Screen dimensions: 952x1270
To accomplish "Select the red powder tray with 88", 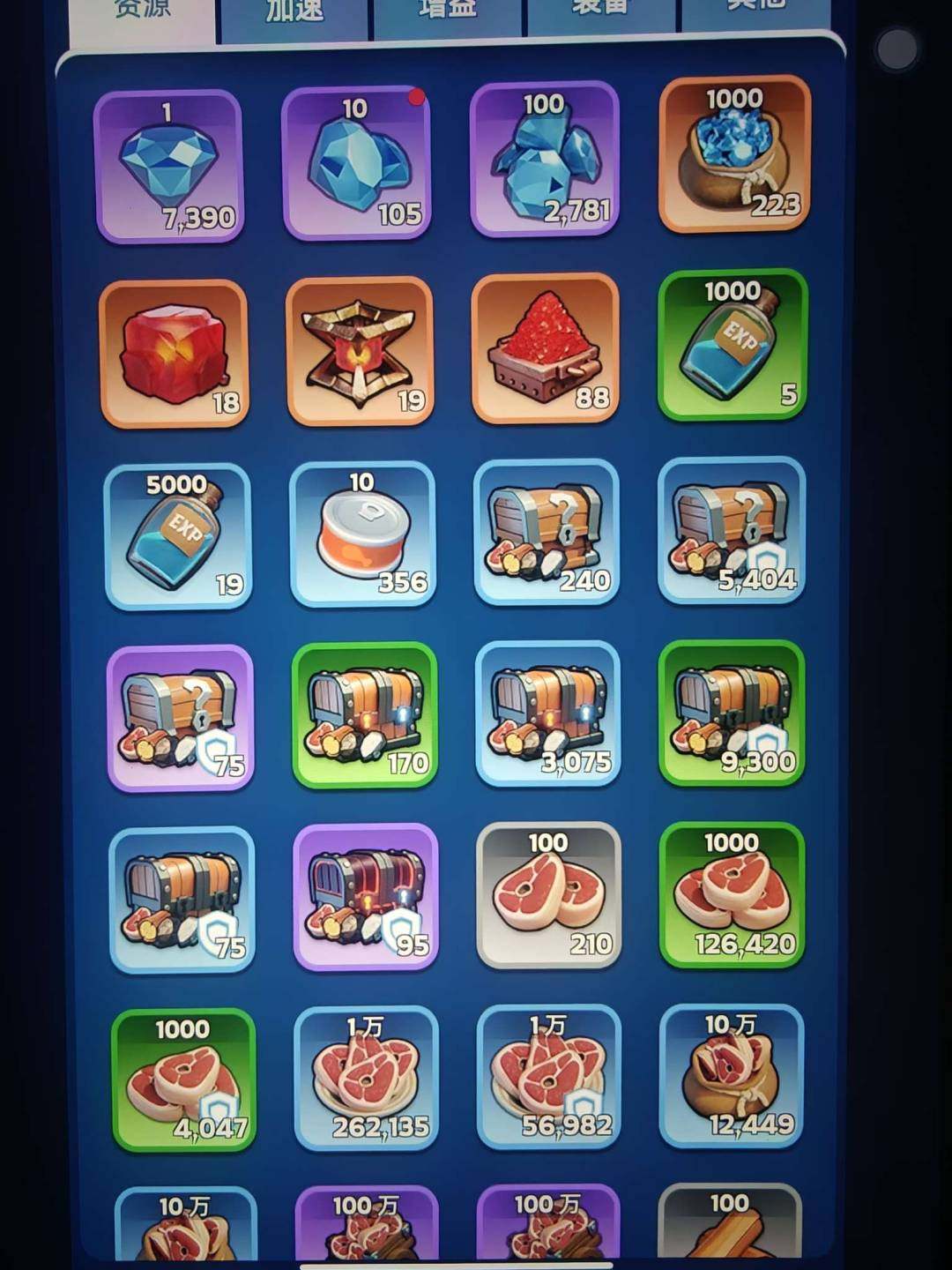I will point(546,348).
